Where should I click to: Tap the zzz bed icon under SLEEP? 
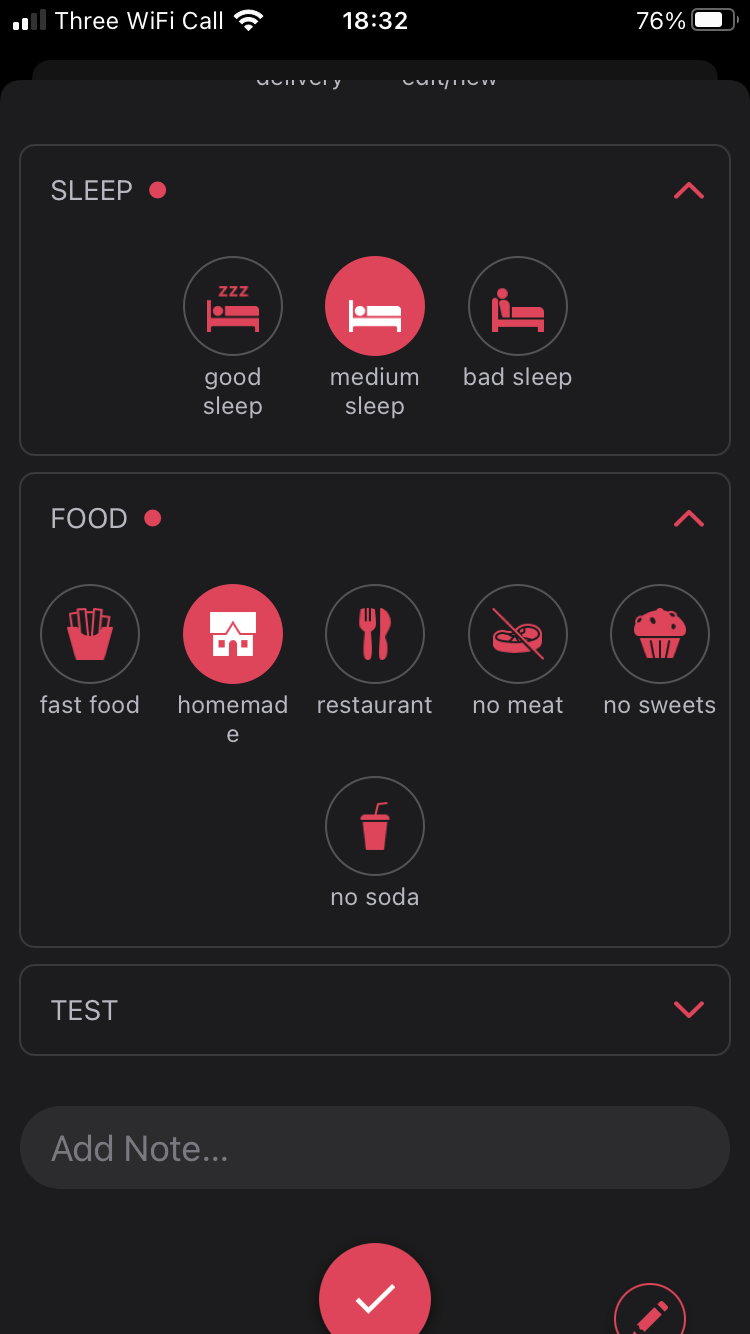[x=233, y=306]
